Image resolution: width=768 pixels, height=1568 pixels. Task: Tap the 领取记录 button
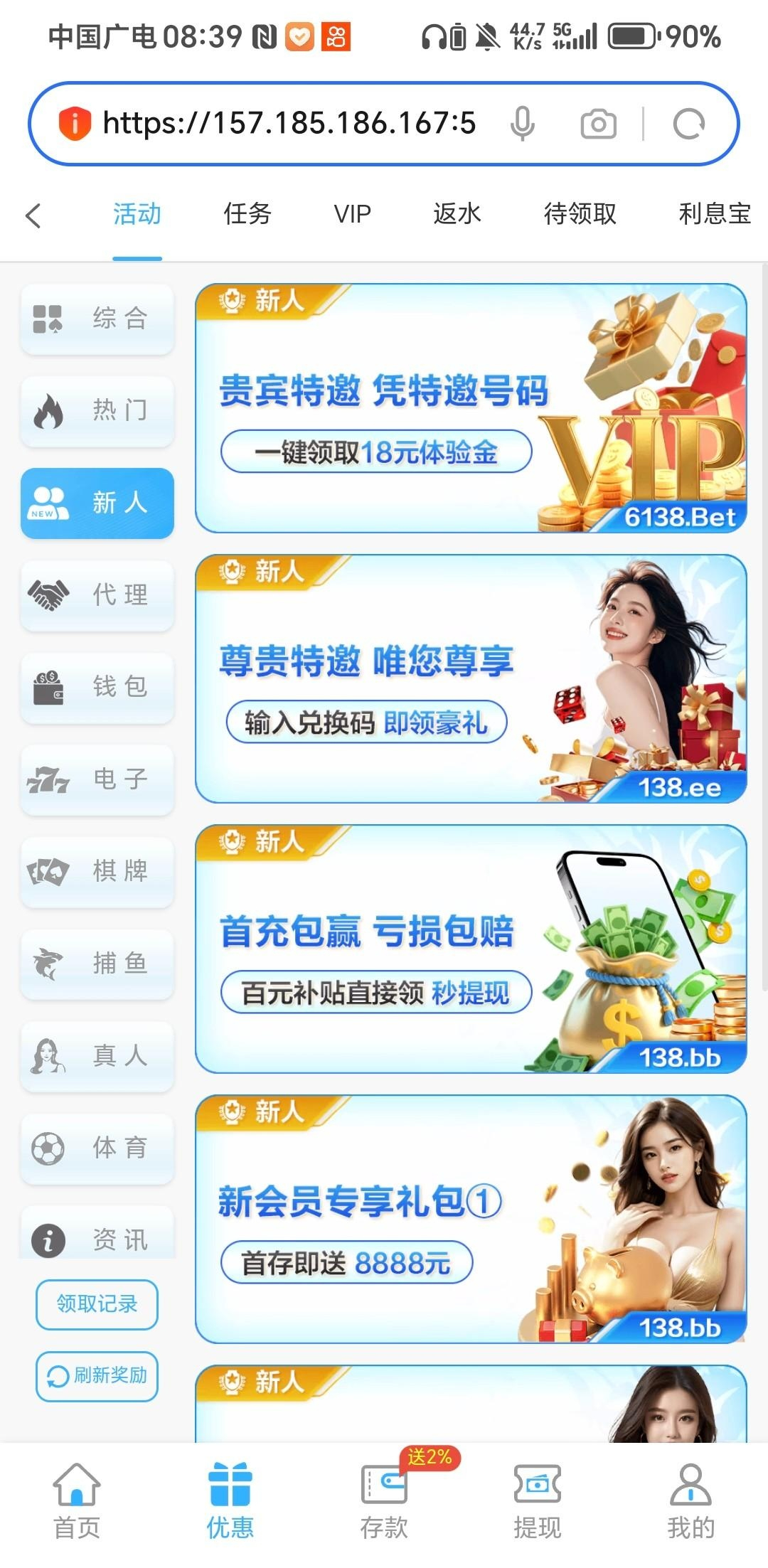(x=97, y=1304)
